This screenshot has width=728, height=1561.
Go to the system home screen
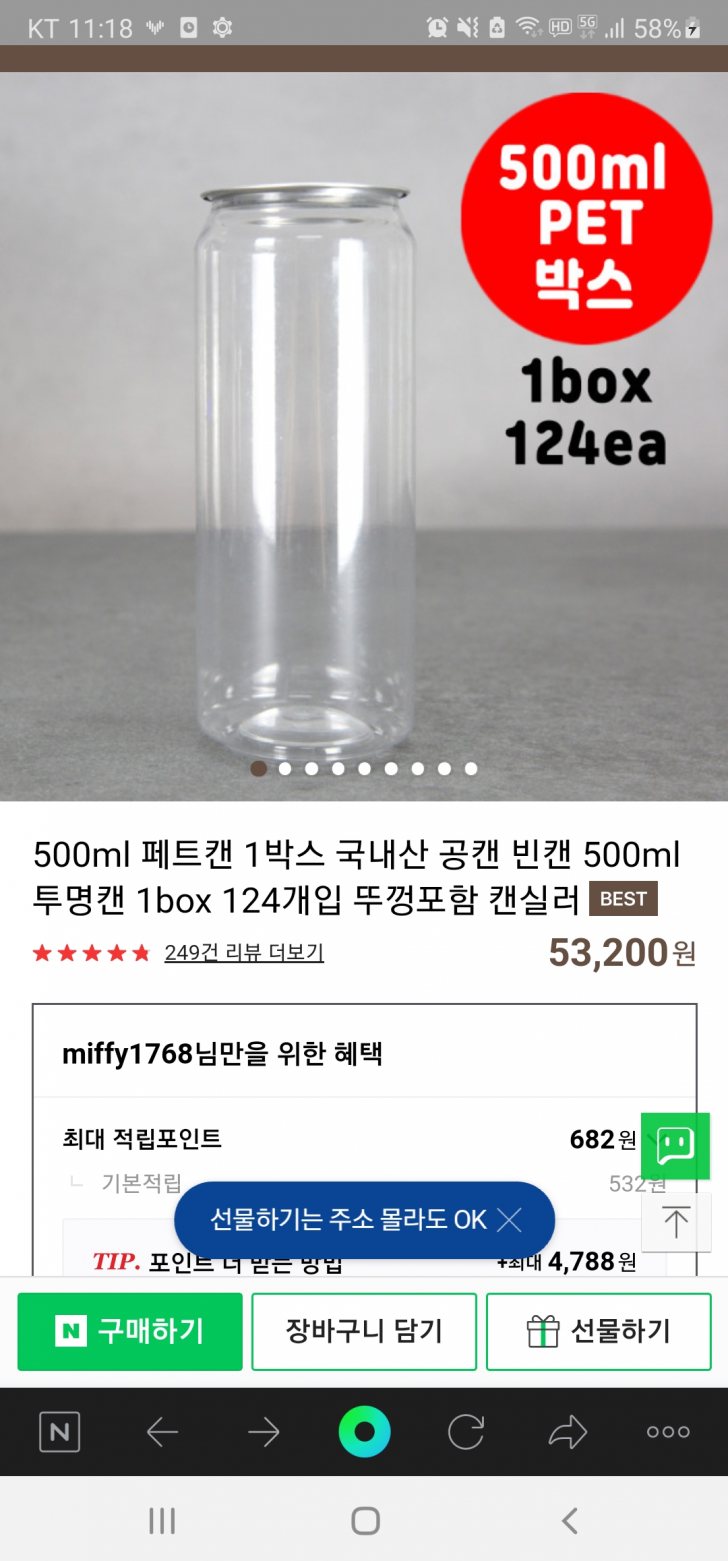click(x=365, y=1521)
